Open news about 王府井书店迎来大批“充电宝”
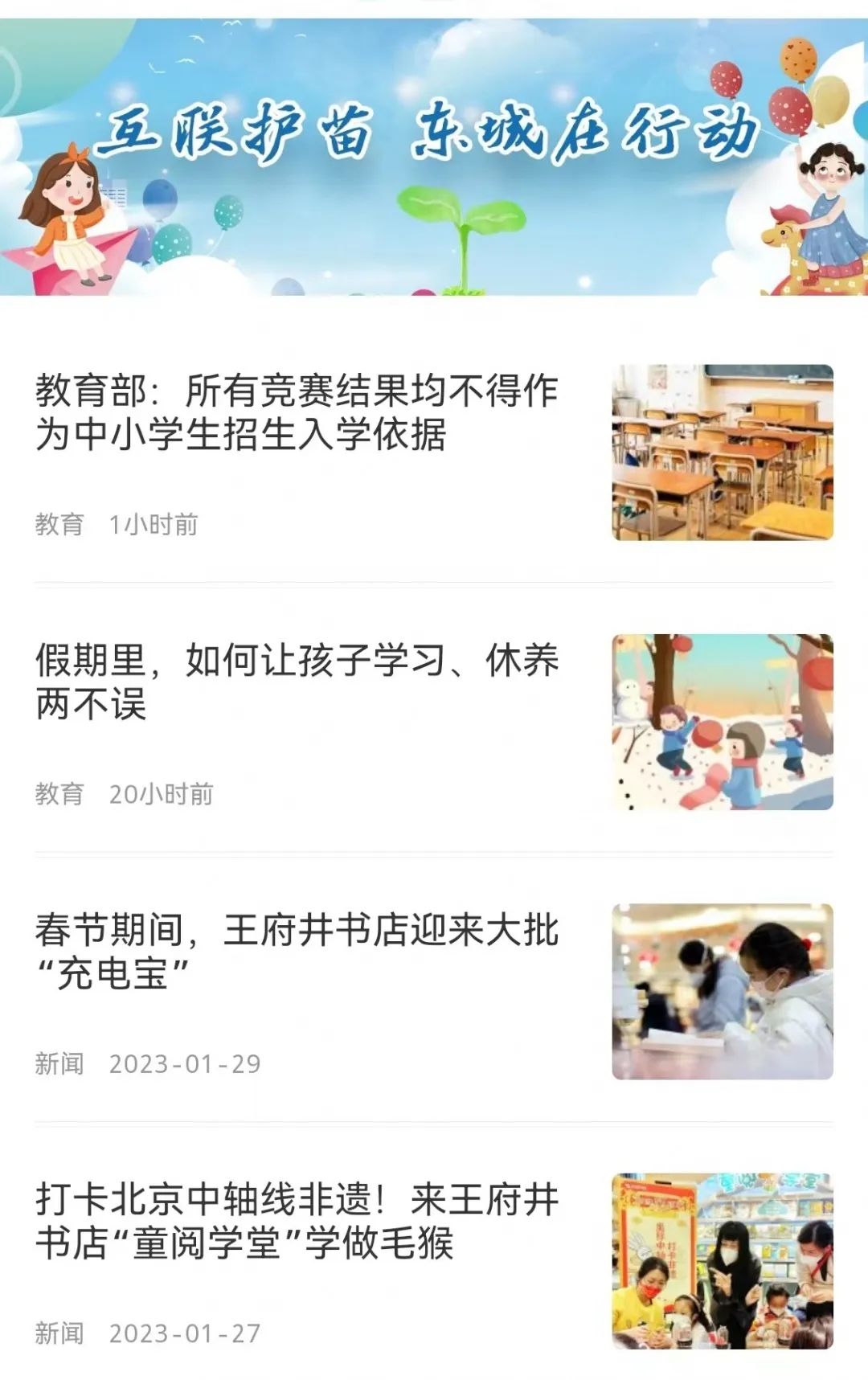 tap(297, 952)
